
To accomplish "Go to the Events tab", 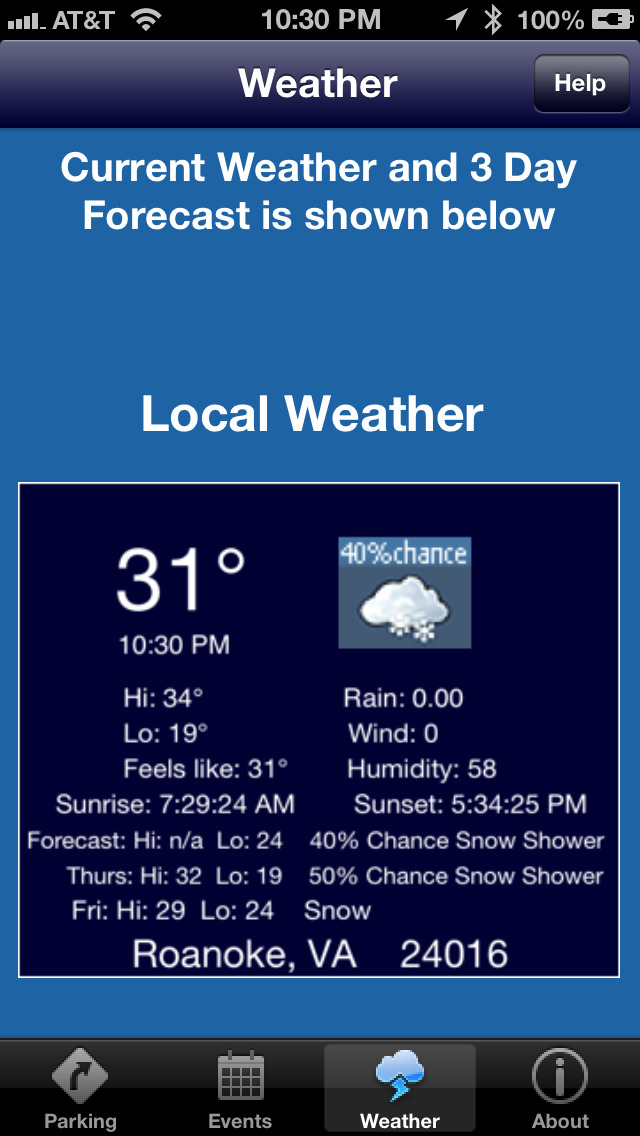I will pos(240,1089).
